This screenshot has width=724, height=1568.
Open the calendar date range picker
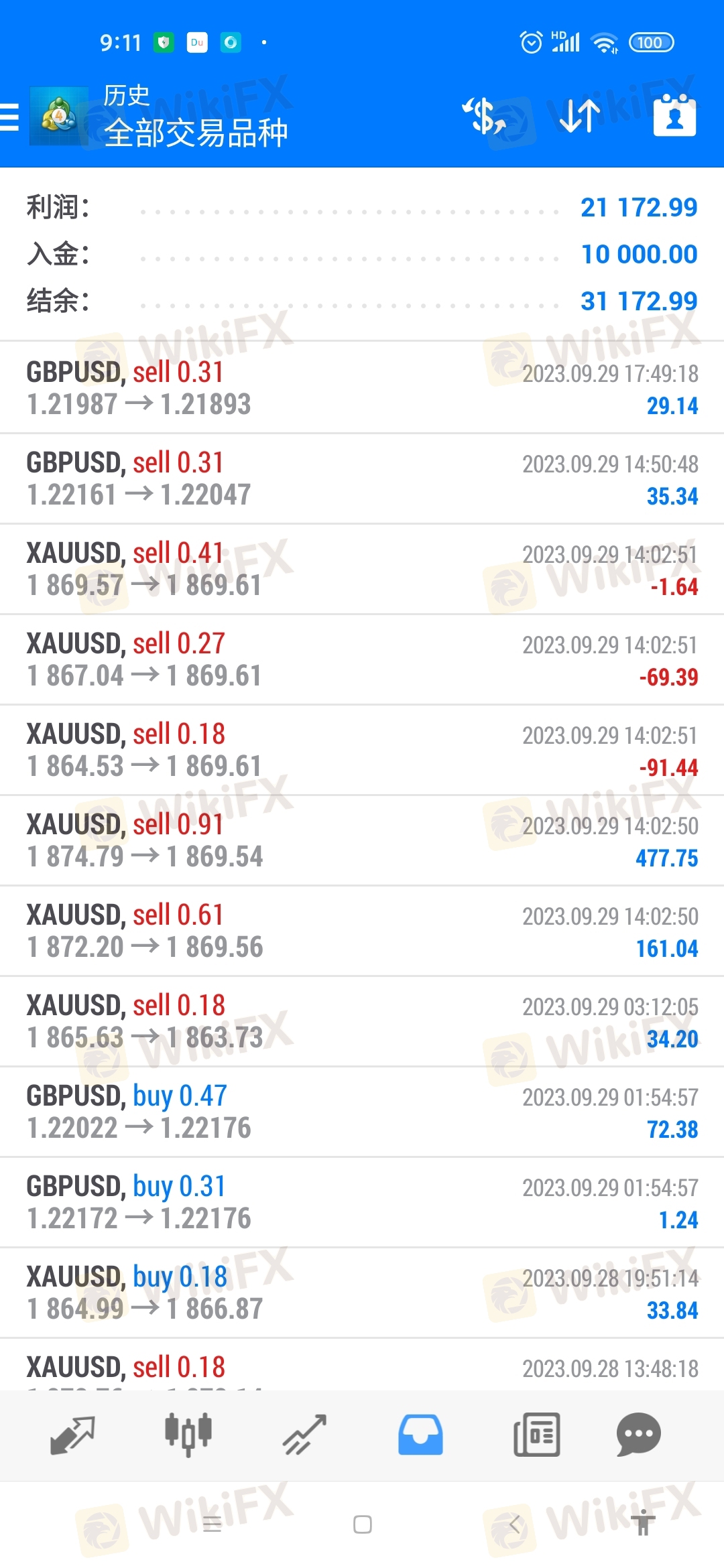[x=674, y=116]
